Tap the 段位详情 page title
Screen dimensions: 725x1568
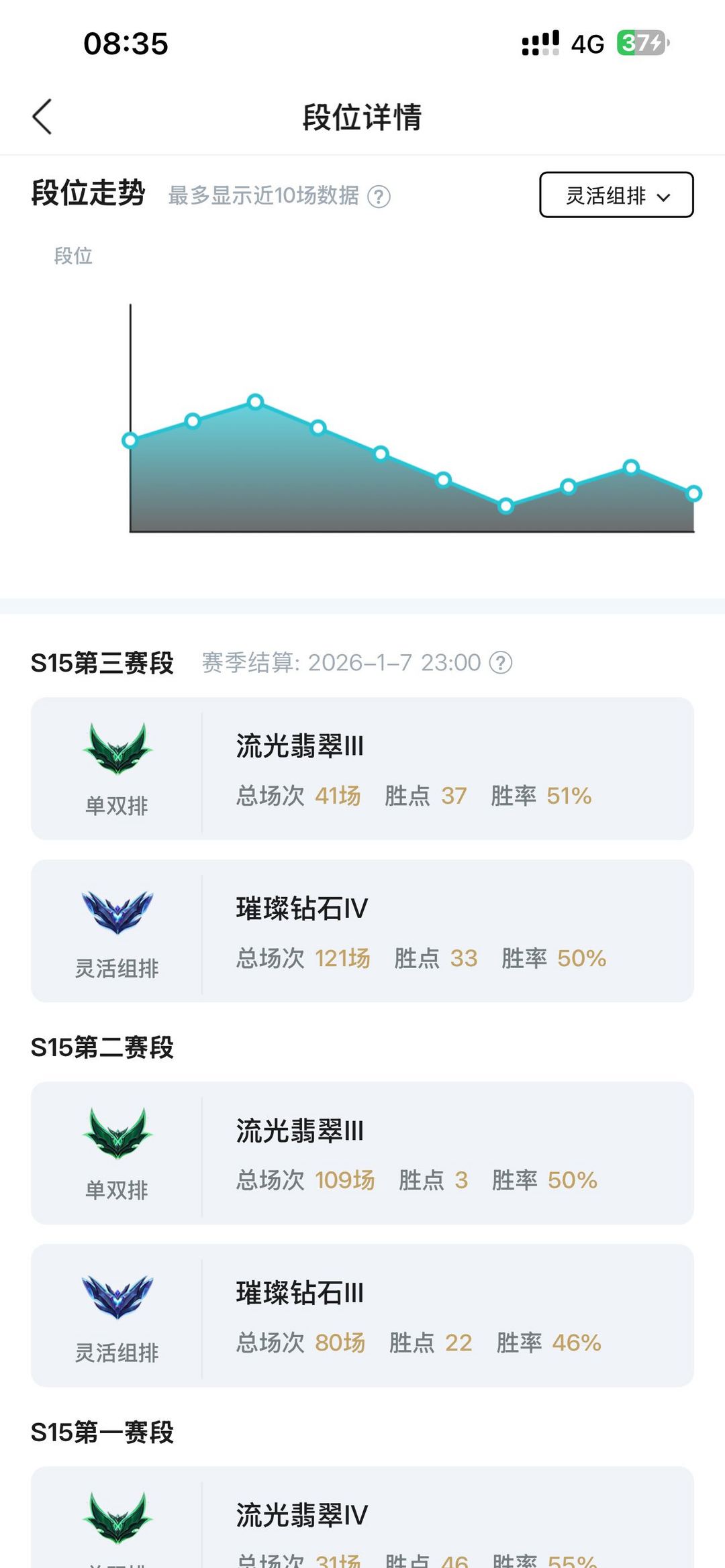[362, 115]
